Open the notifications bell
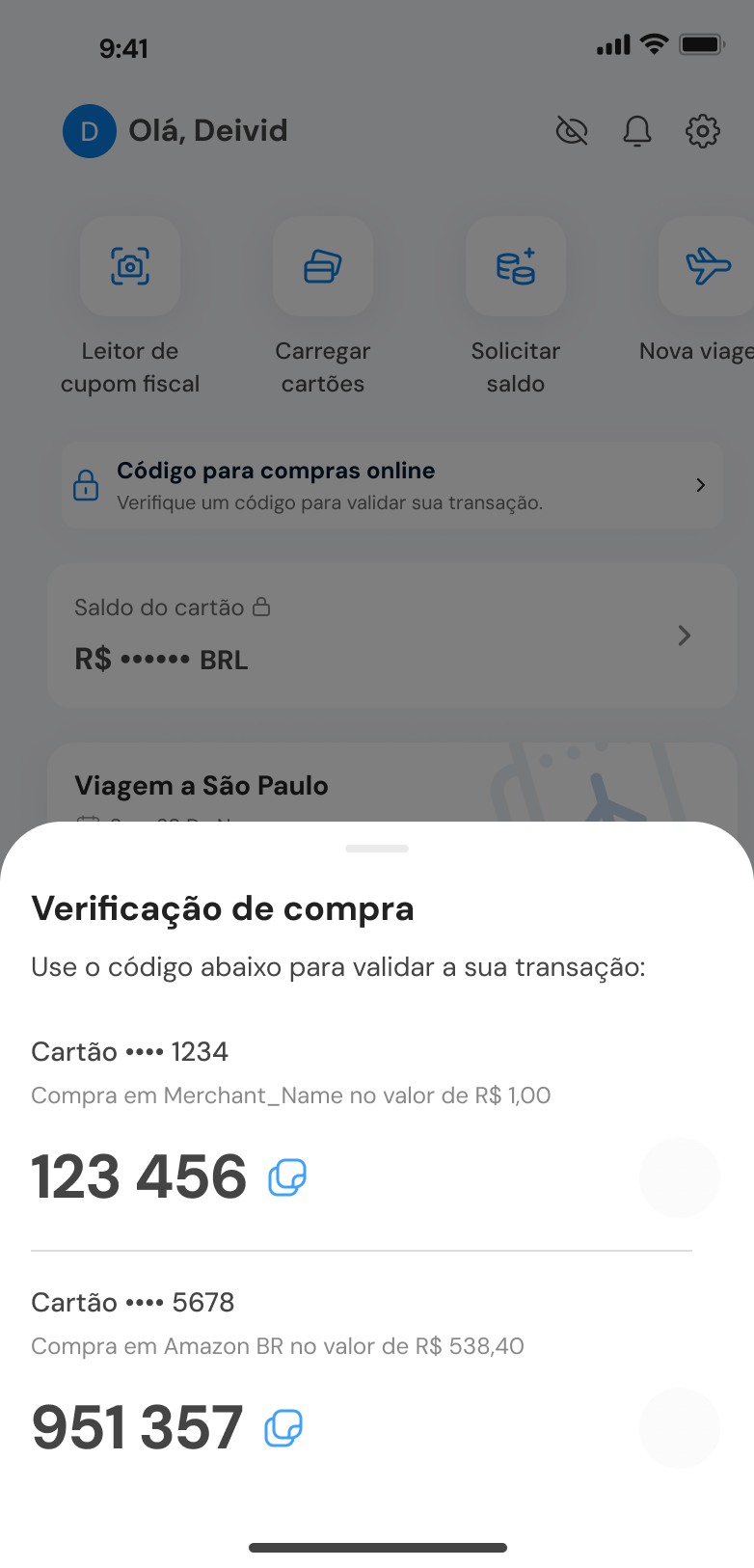The width and height of the screenshot is (754, 1568). [637, 130]
